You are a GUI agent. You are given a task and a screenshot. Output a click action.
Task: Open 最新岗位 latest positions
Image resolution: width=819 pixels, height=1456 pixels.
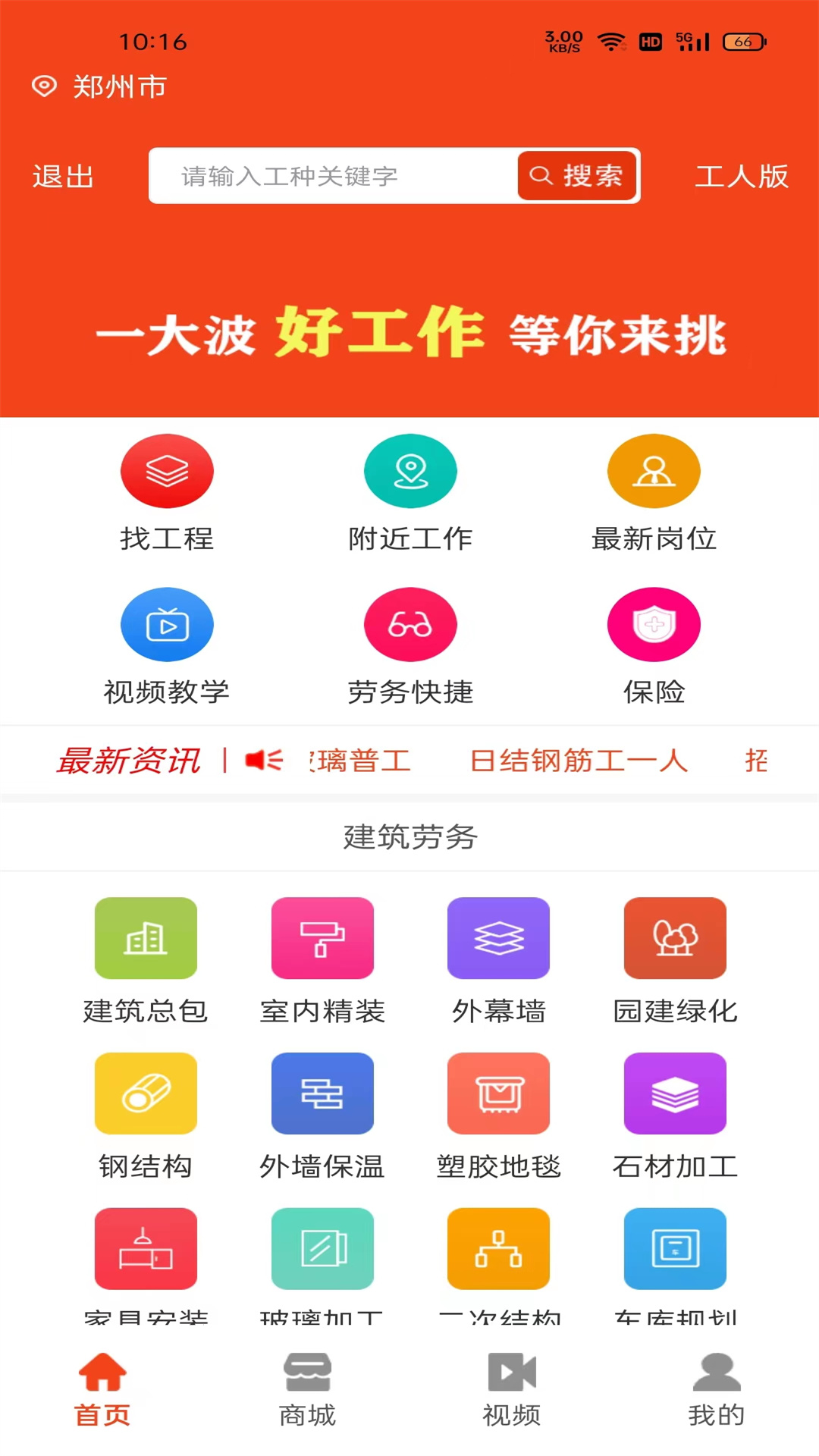coord(654,493)
